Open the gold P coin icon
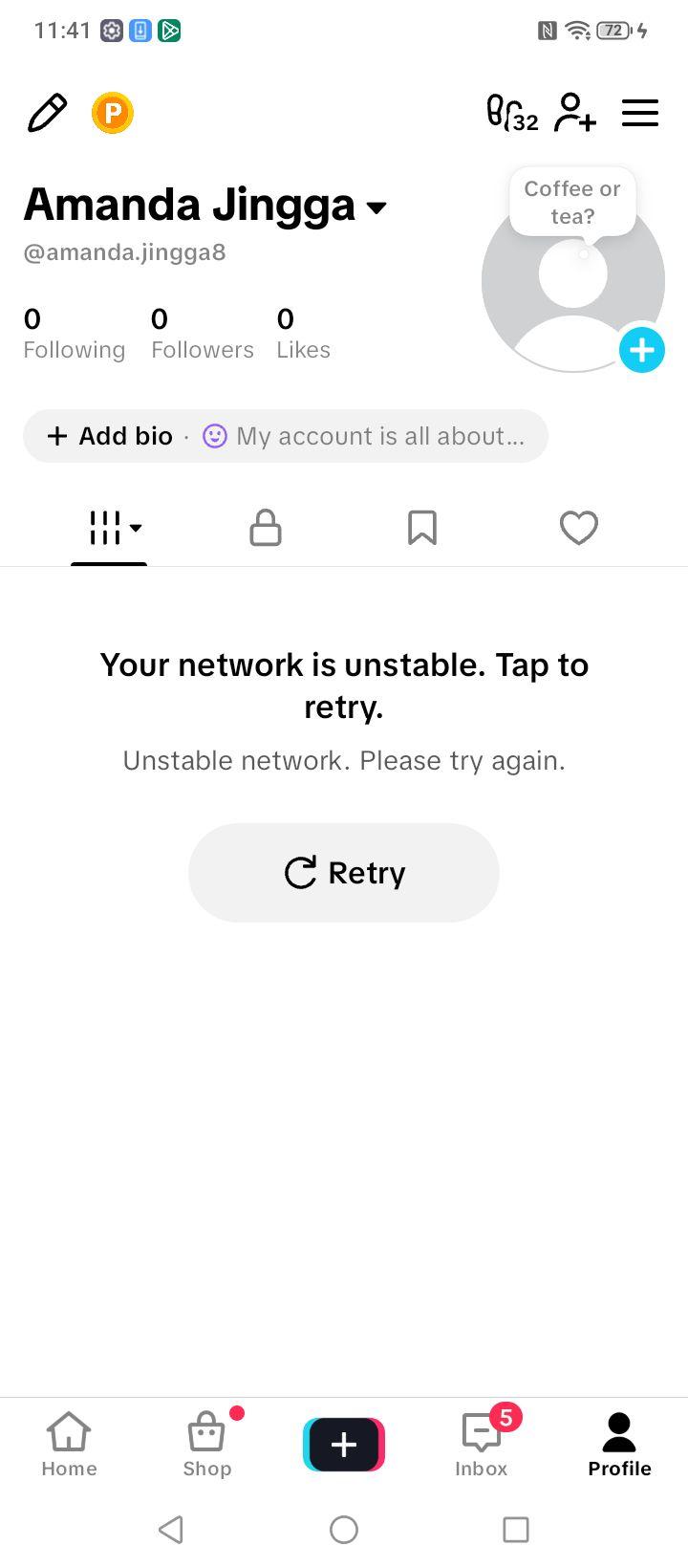The height and width of the screenshot is (1568, 688). pyautogui.click(x=113, y=113)
